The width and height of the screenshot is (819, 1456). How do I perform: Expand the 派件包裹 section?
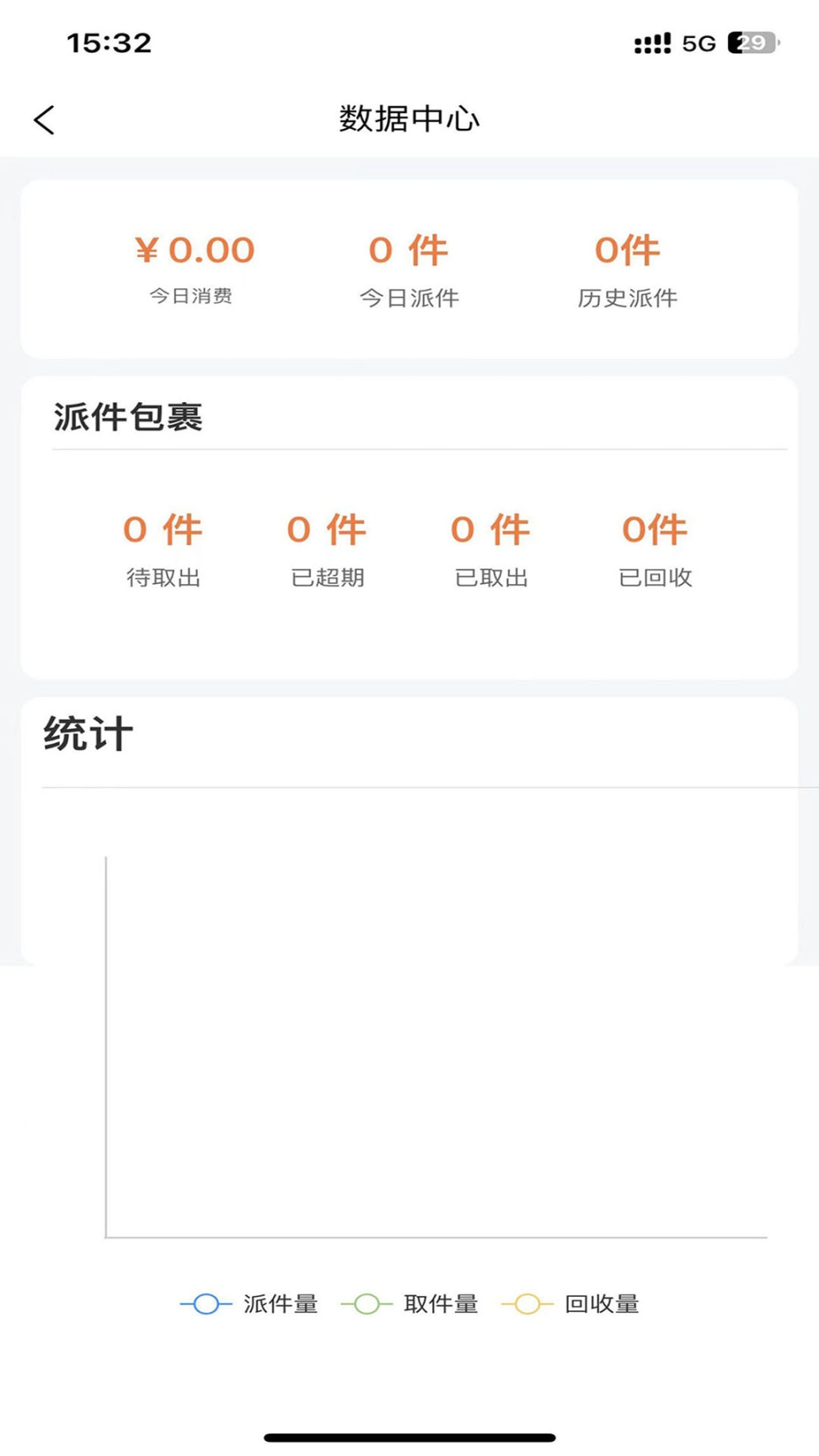pos(128,415)
